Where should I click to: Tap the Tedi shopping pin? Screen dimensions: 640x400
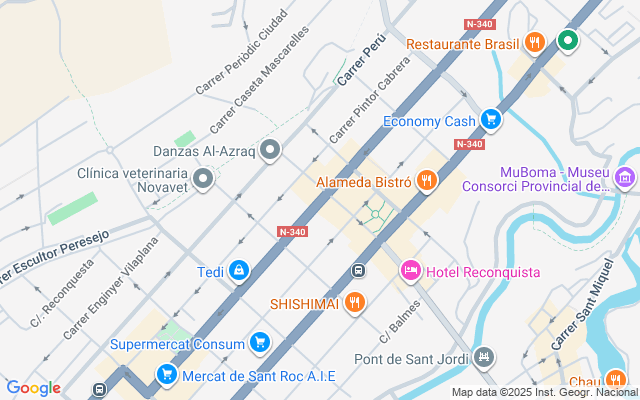click(239, 271)
